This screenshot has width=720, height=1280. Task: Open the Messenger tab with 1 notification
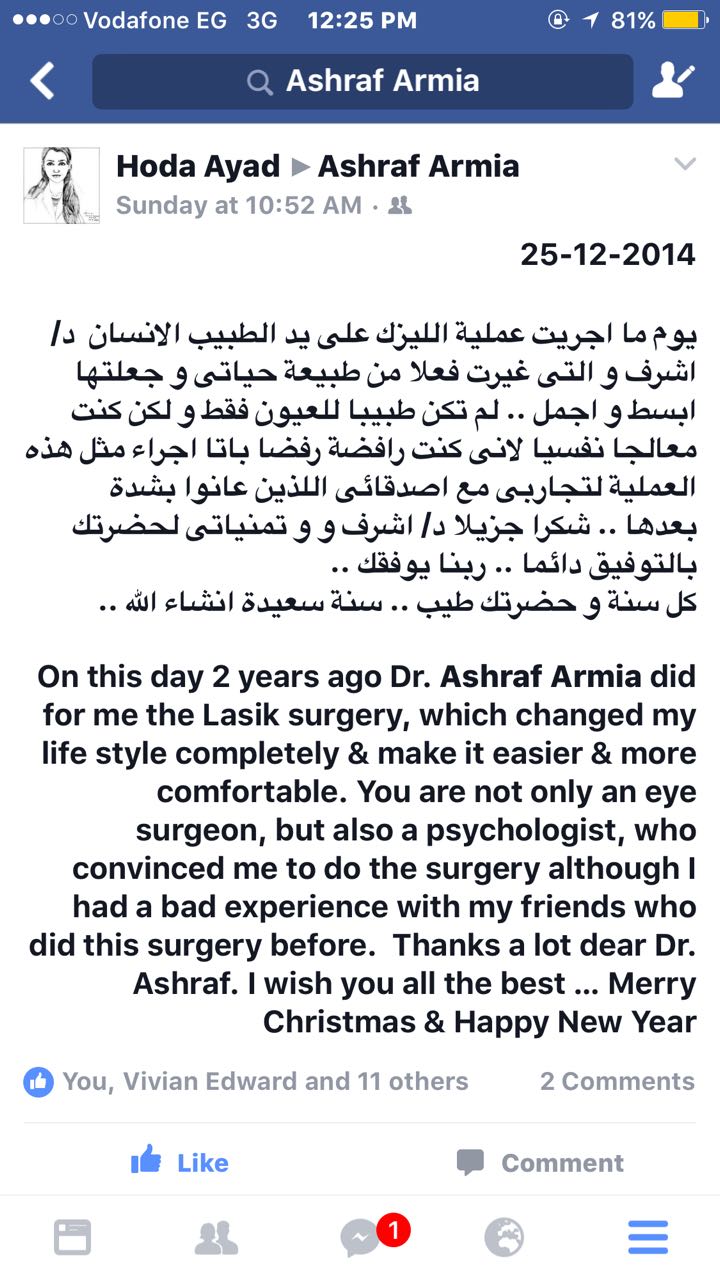click(x=362, y=1238)
